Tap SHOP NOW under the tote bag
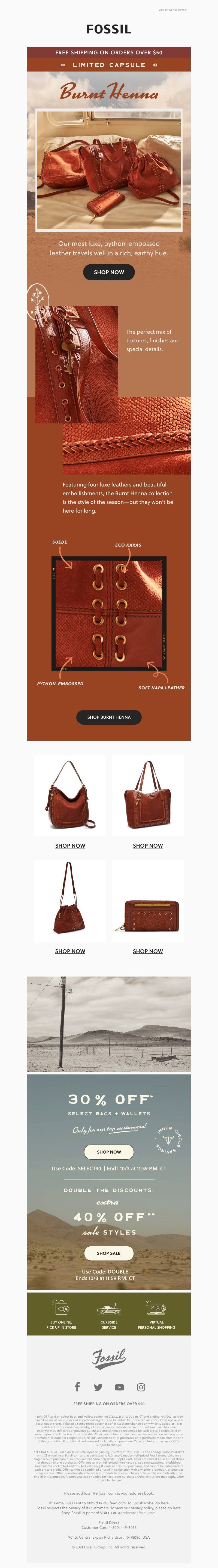This screenshot has width=218, height=1568. pyautogui.click(x=148, y=845)
